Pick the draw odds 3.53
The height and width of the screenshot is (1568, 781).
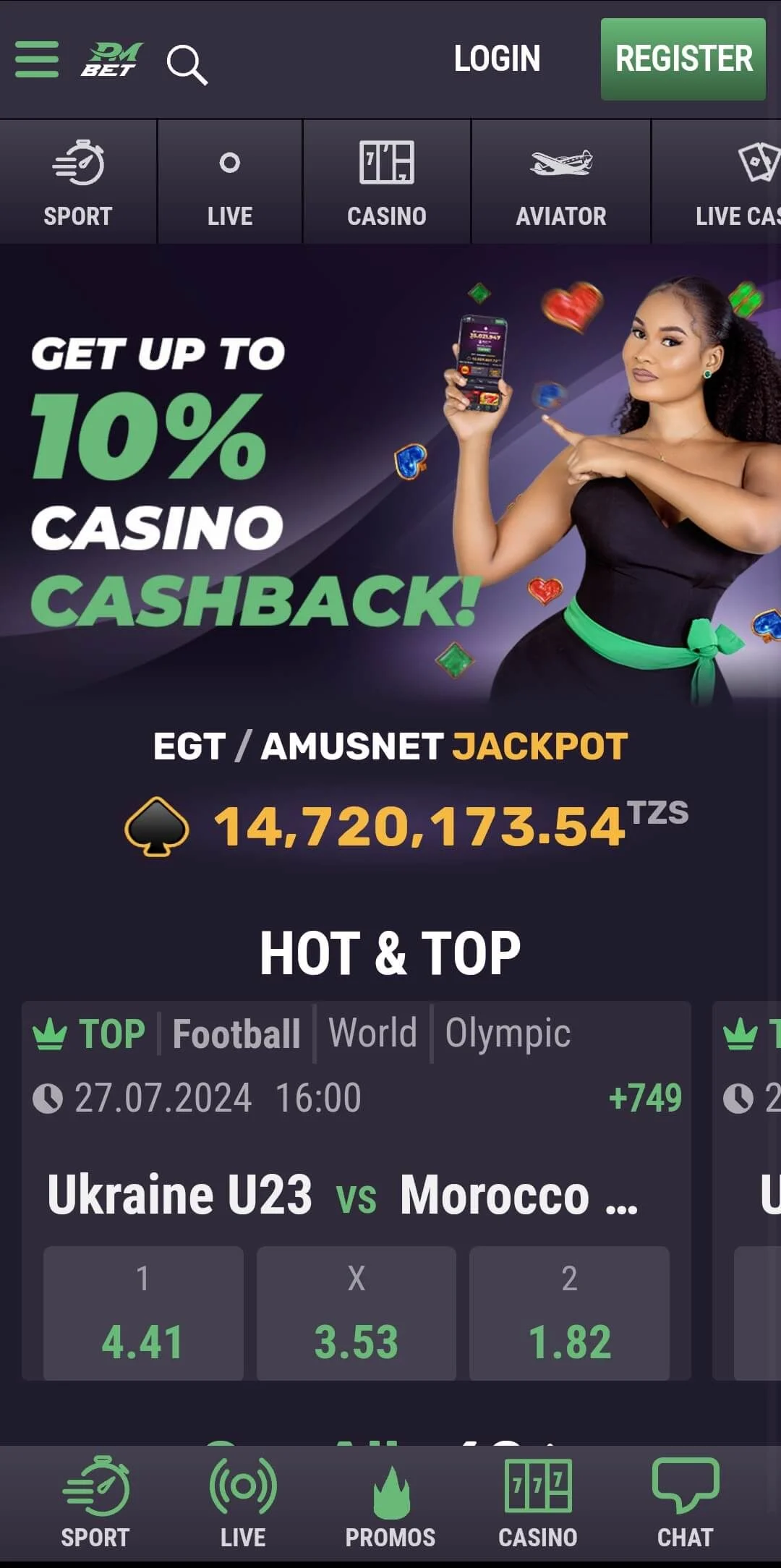[357, 1313]
